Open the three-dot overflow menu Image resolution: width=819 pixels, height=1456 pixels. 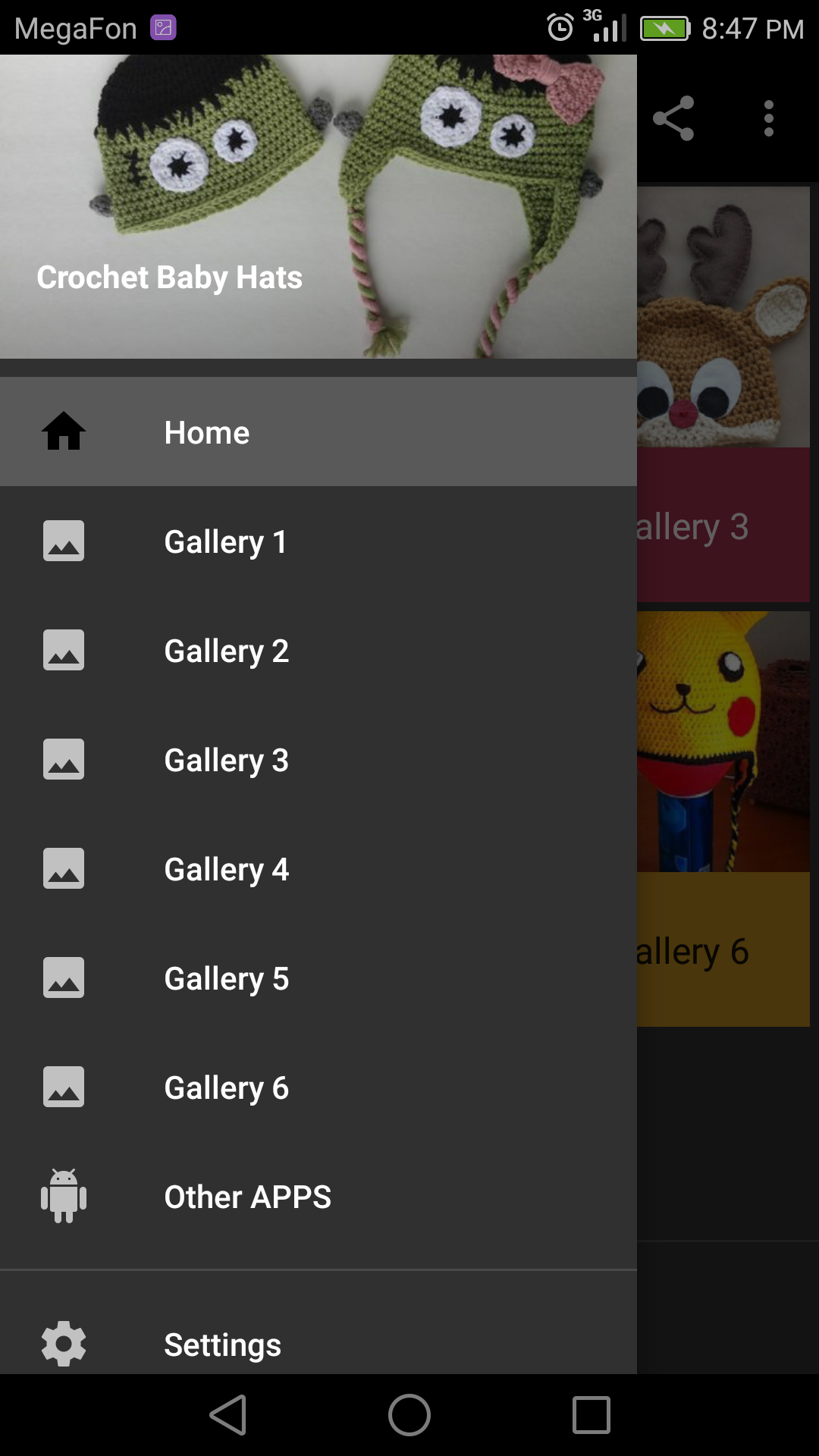click(x=768, y=118)
